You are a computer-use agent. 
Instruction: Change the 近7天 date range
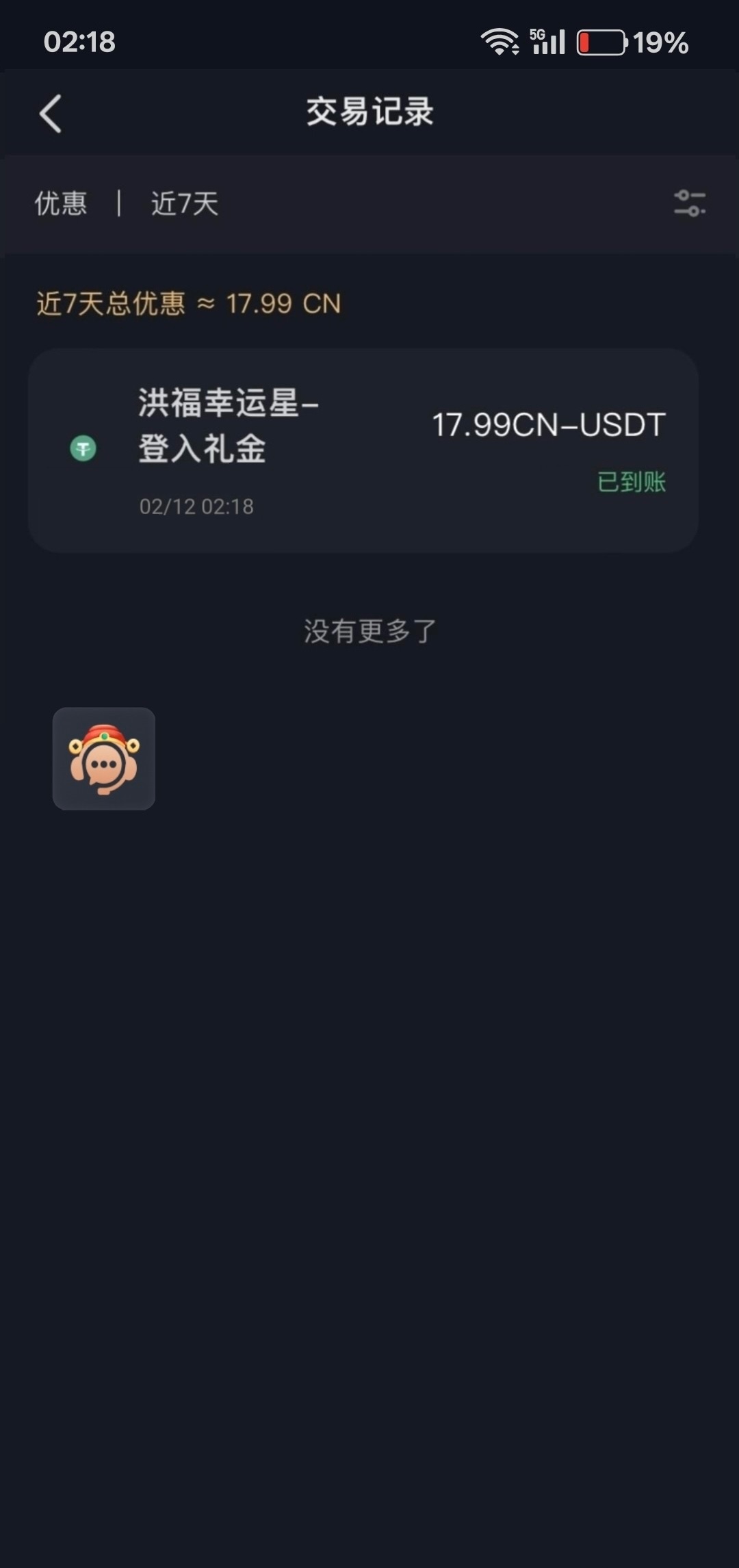[x=185, y=203]
